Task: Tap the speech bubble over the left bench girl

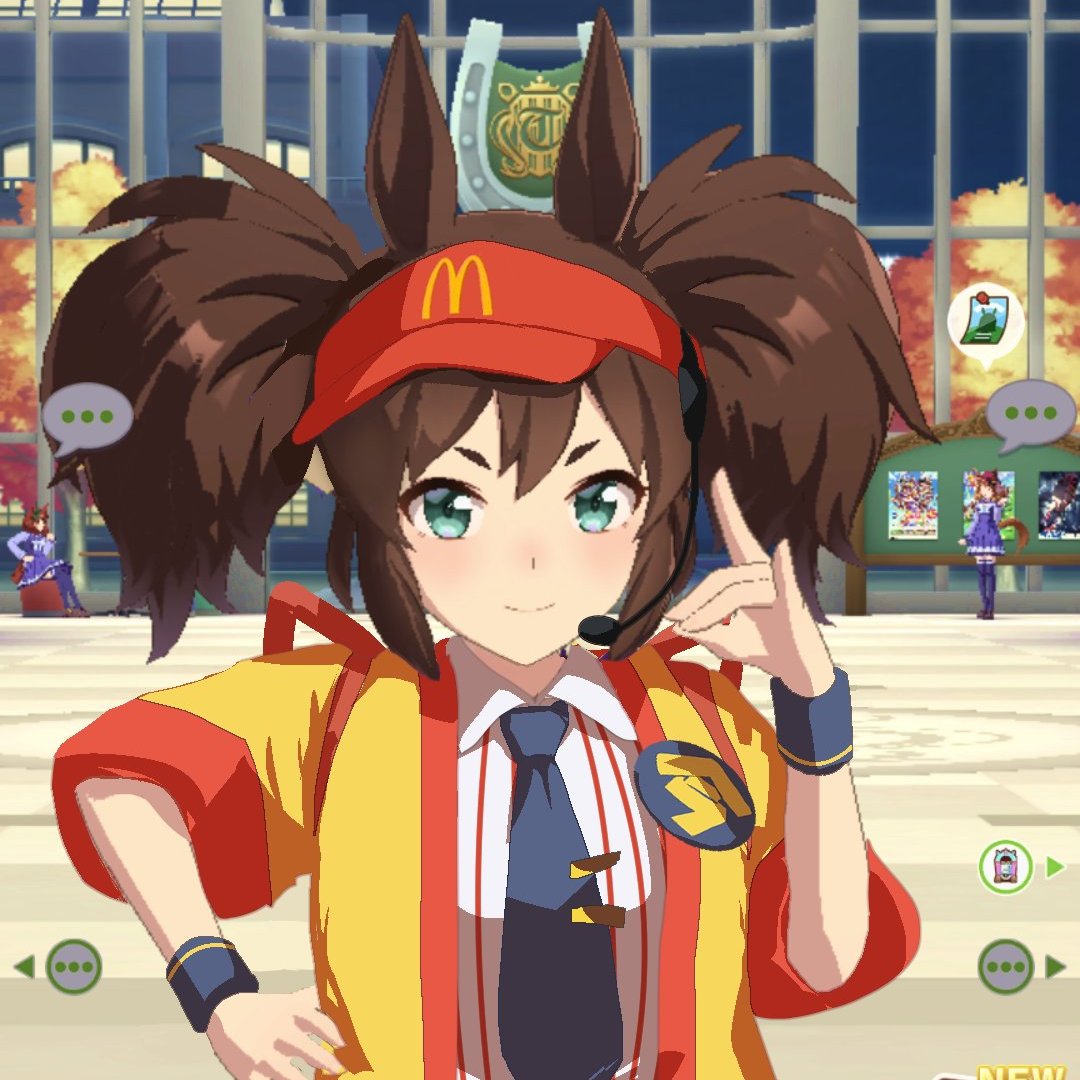Action: pyautogui.click(x=87, y=416)
